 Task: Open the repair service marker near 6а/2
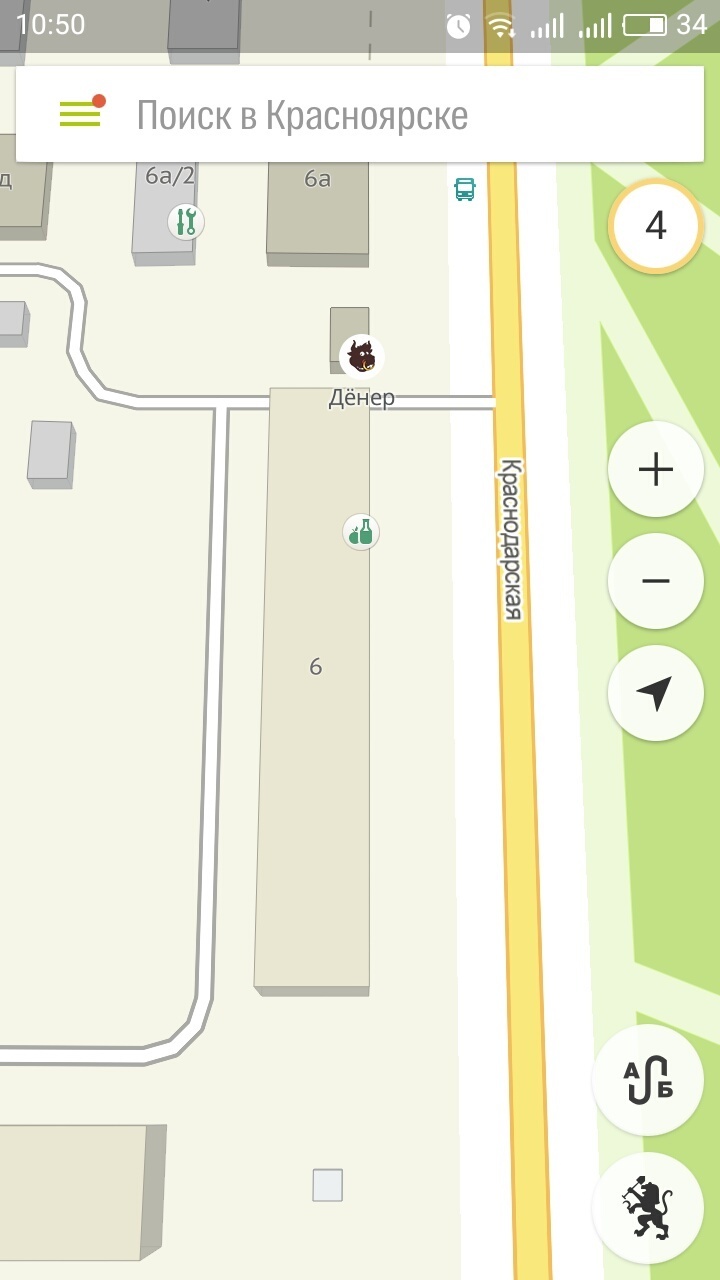185,221
